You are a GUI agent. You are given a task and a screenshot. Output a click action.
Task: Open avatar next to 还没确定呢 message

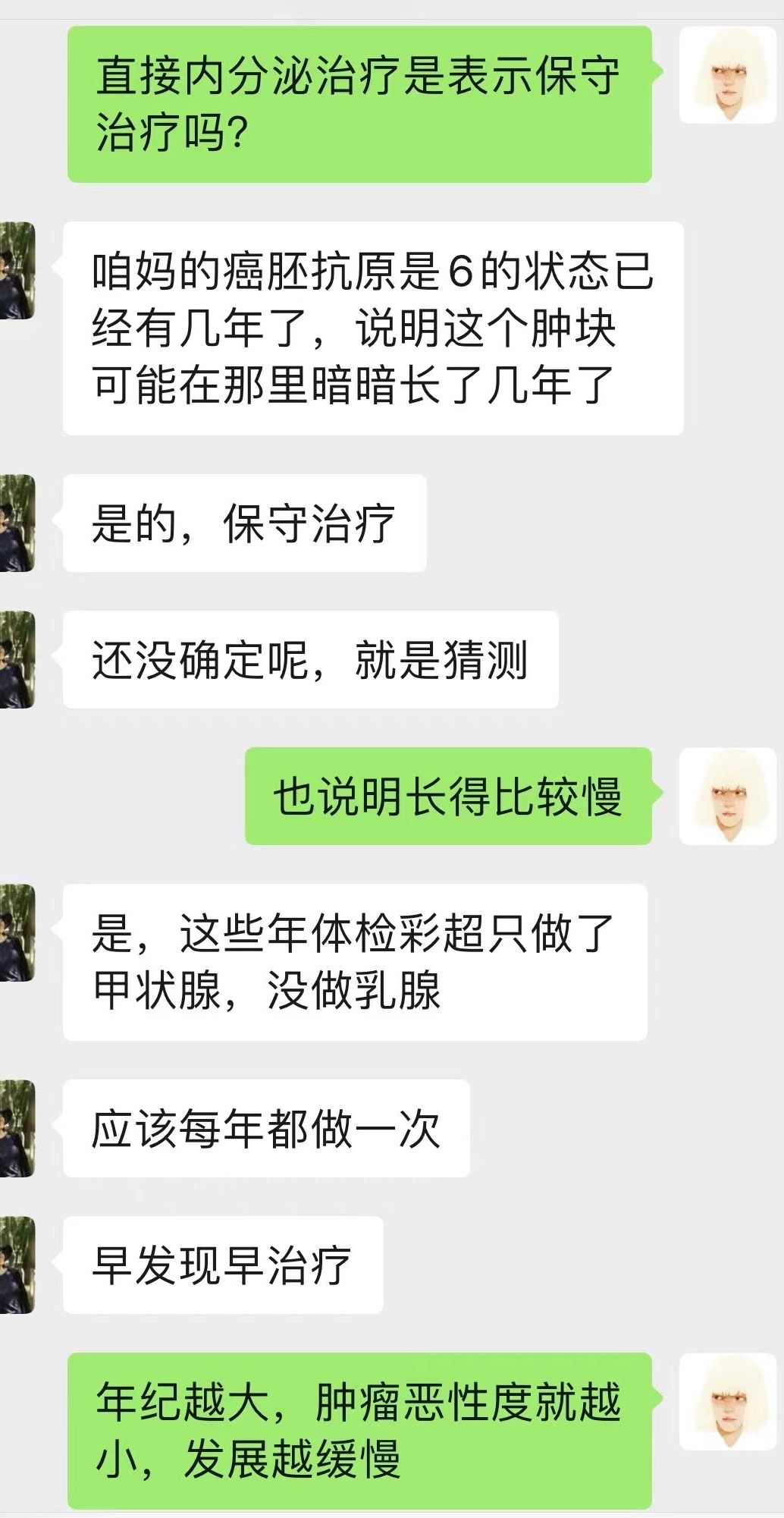pos(17,659)
